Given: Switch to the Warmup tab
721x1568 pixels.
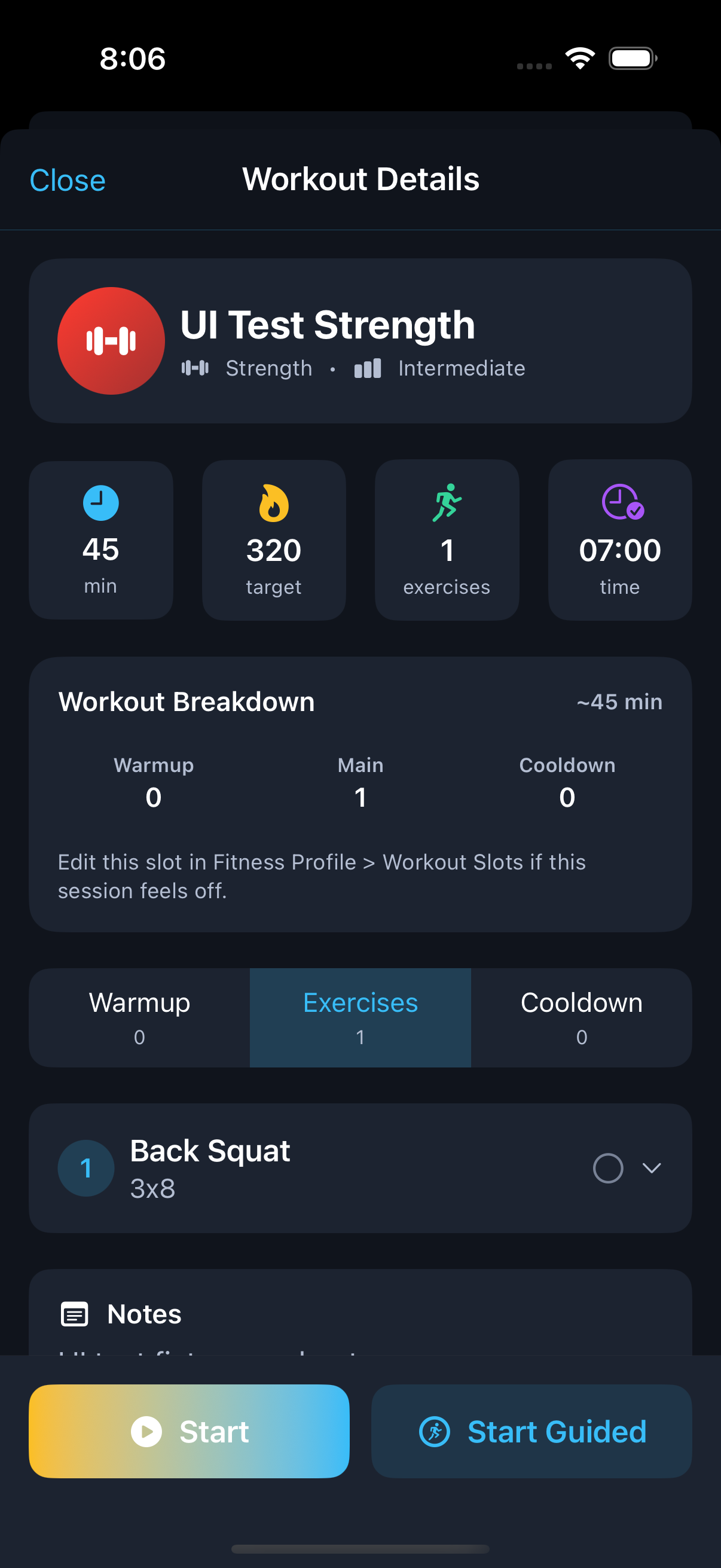Looking at the screenshot, I should click(139, 1017).
